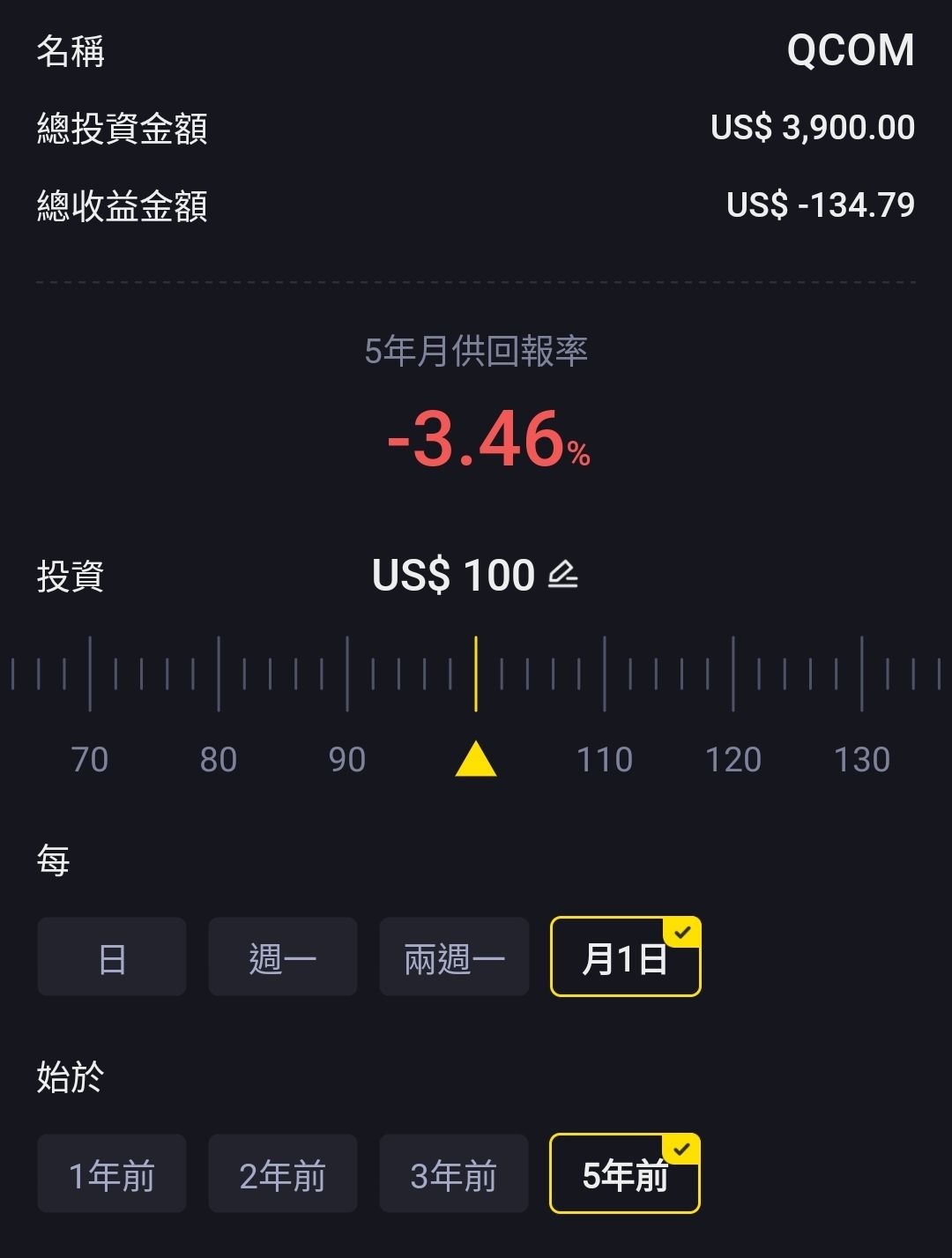Set start to 1年前
952x1258 pixels.
112,1174
